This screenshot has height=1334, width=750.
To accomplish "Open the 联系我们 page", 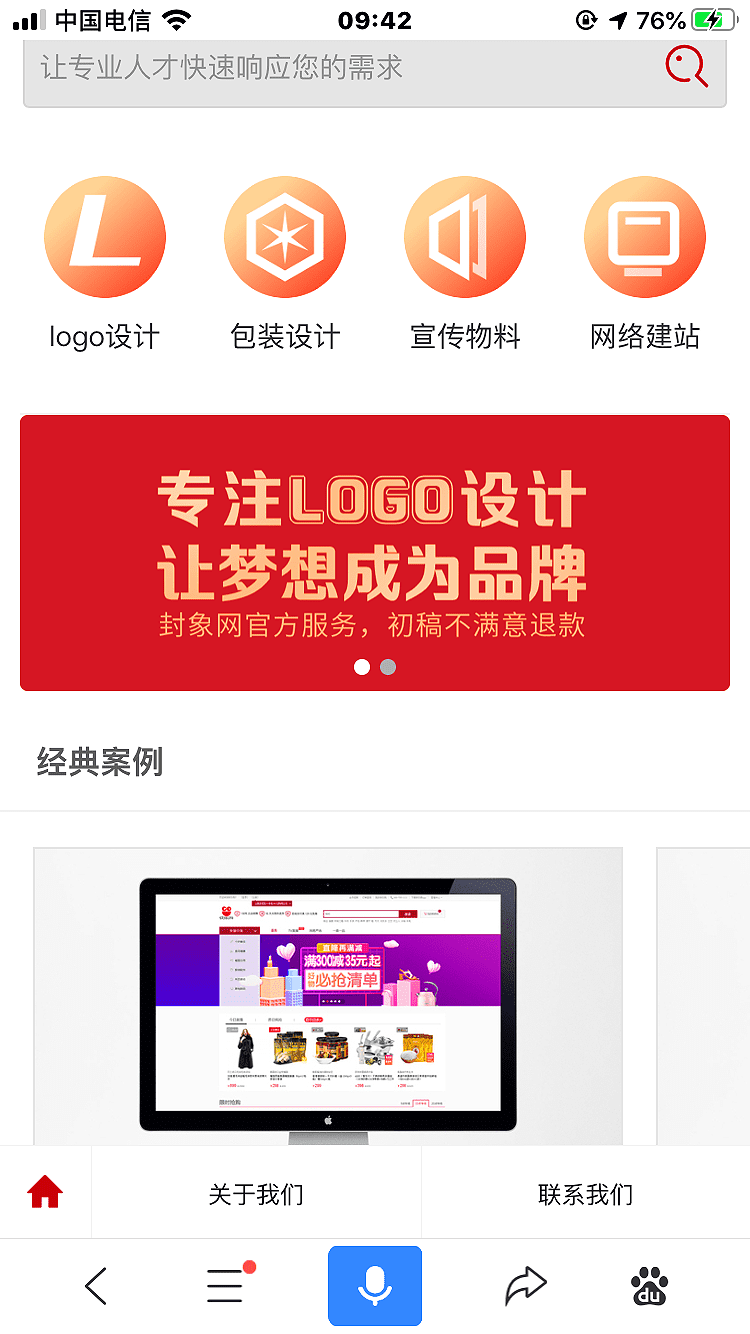I will pos(585,1194).
